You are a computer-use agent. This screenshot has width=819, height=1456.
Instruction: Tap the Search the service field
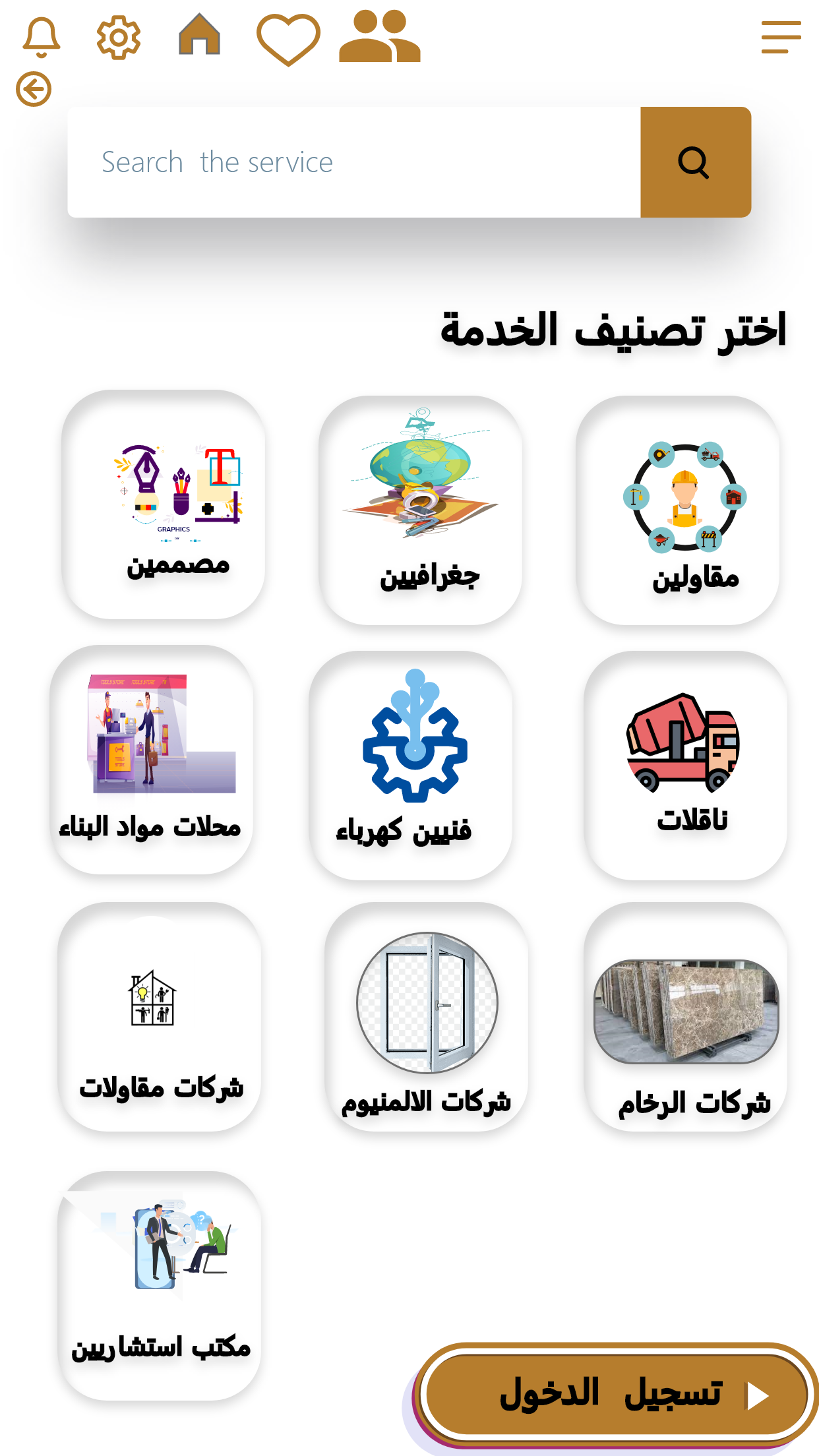pyautogui.click(x=353, y=162)
